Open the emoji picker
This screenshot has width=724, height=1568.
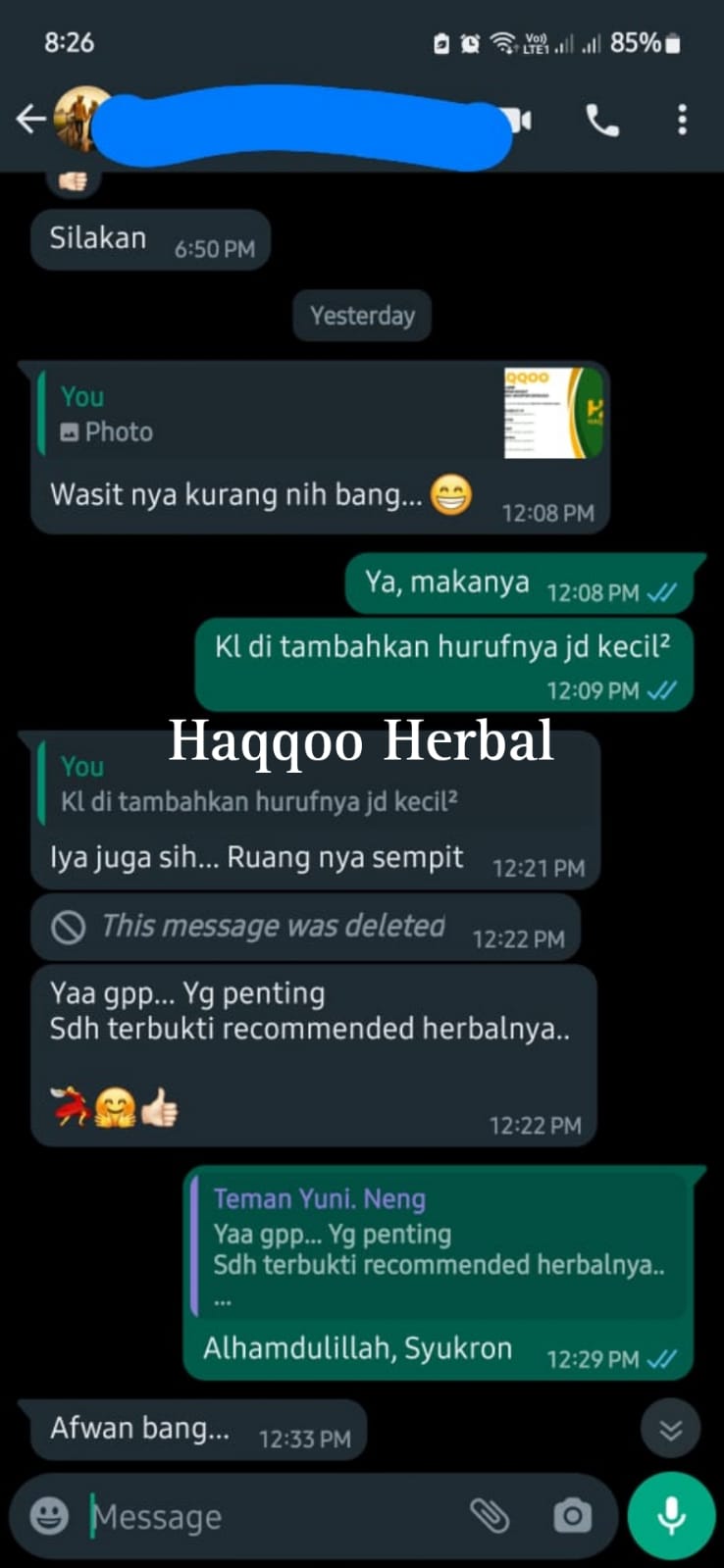pos(49,1516)
